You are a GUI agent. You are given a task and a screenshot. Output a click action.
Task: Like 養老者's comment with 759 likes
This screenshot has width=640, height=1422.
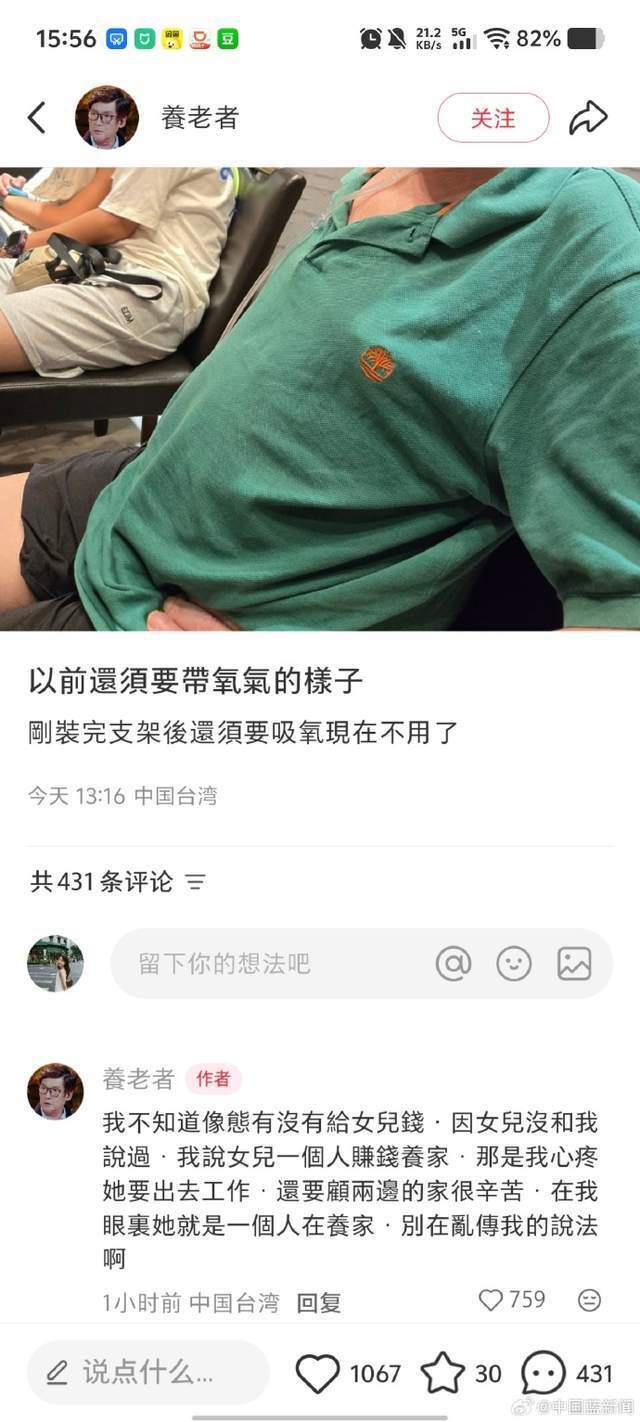(x=491, y=1300)
